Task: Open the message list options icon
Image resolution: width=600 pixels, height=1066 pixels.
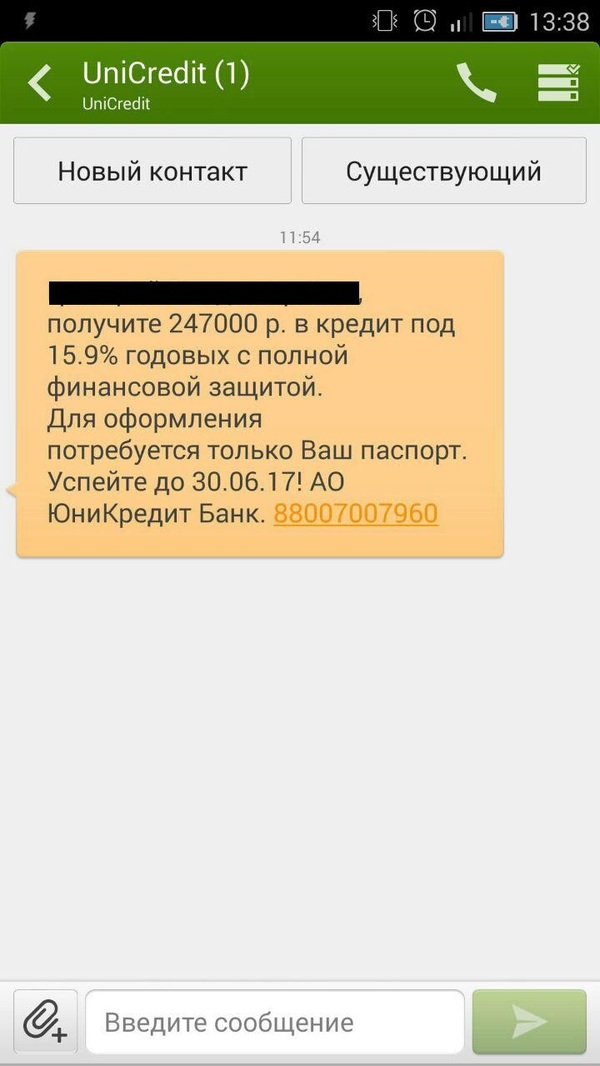Action: pos(558,83)
